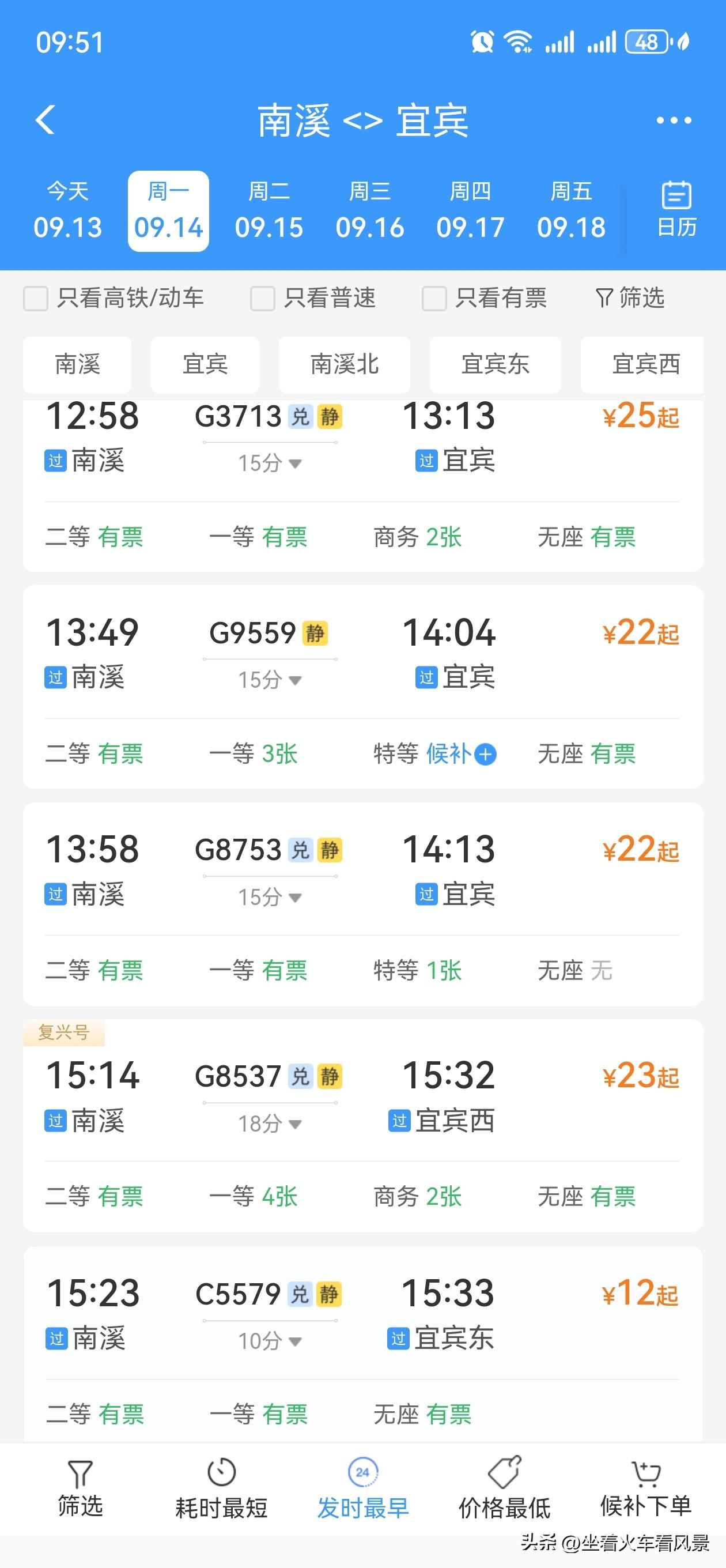Open the 日历 calendar picker
Image resolution: width=726 pixels, height=1568 pixels.
676,209
